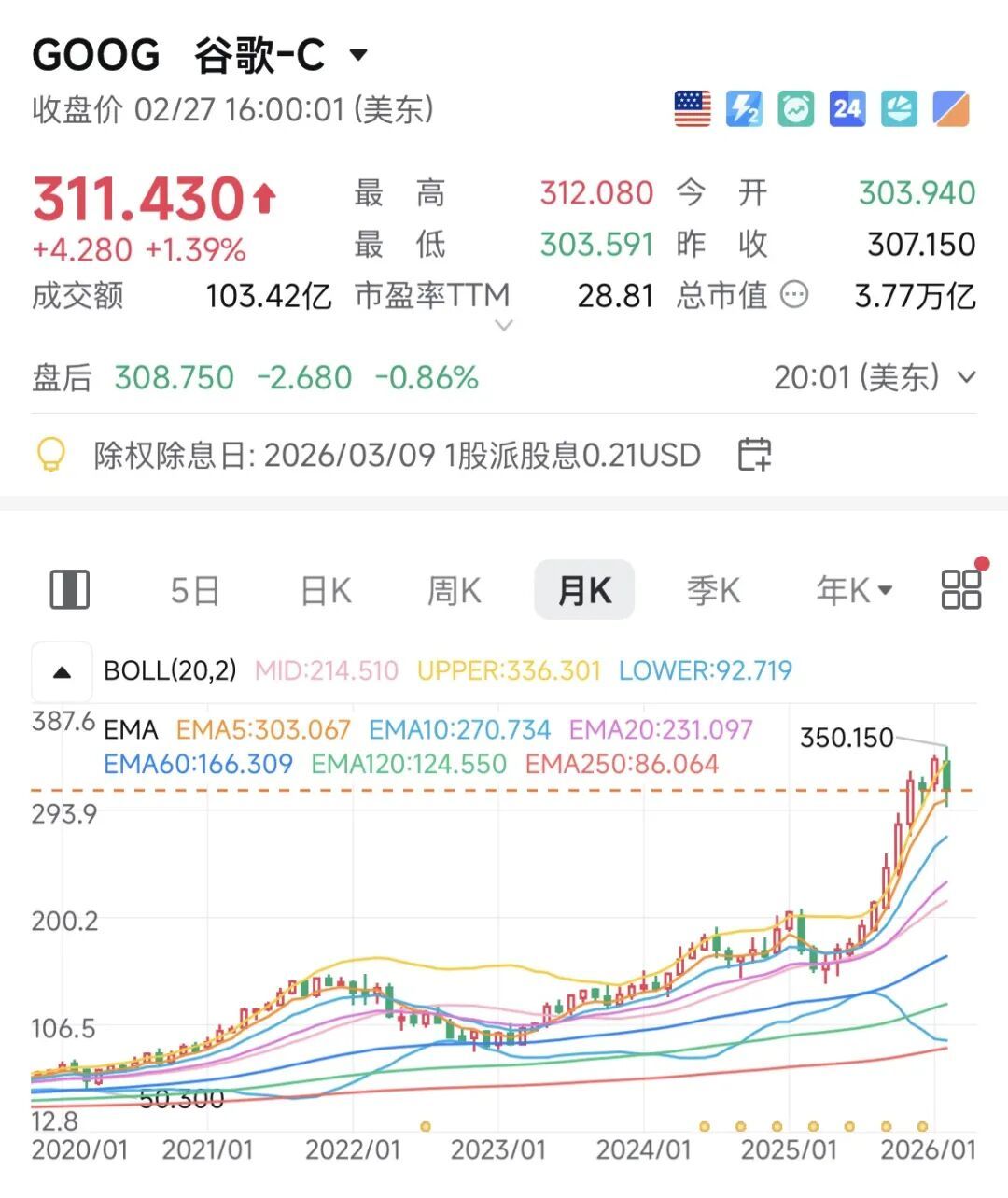The height and width of the screenshot is (1198, 1008).
Task: Open the GOOG stock switcher dropdown
Action: pyautogui.click(x=358, y=55)
